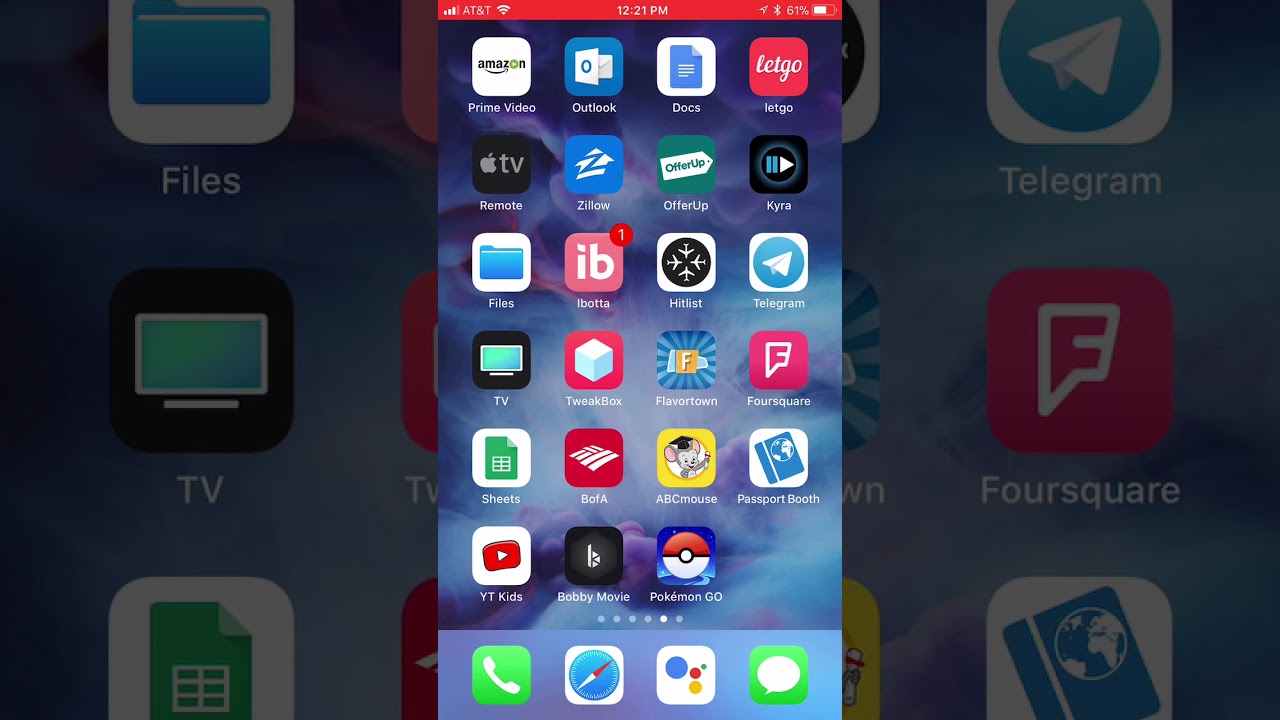
Task: Launch Outlook
Action: coord(594,67)
